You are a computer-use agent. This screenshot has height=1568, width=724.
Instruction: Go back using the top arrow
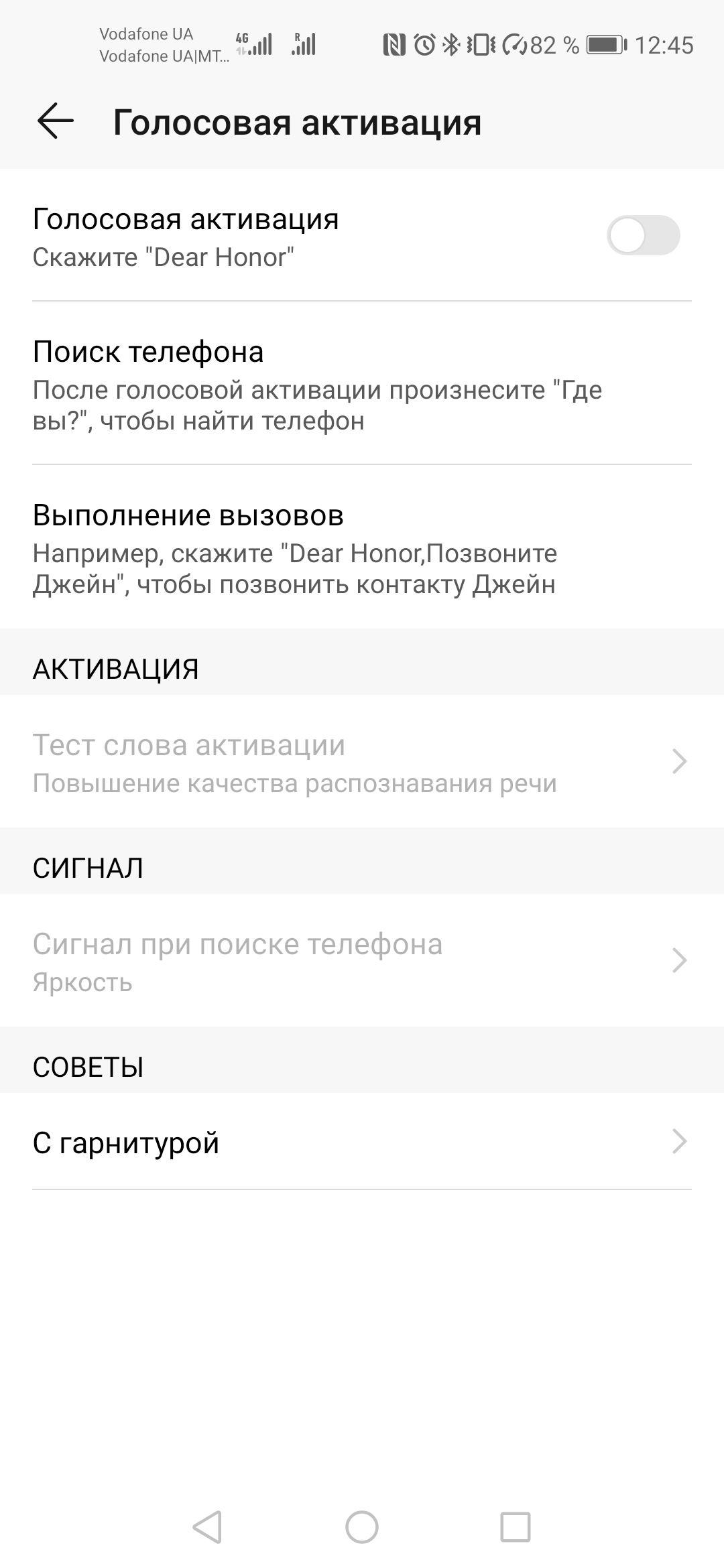(55, 122)
